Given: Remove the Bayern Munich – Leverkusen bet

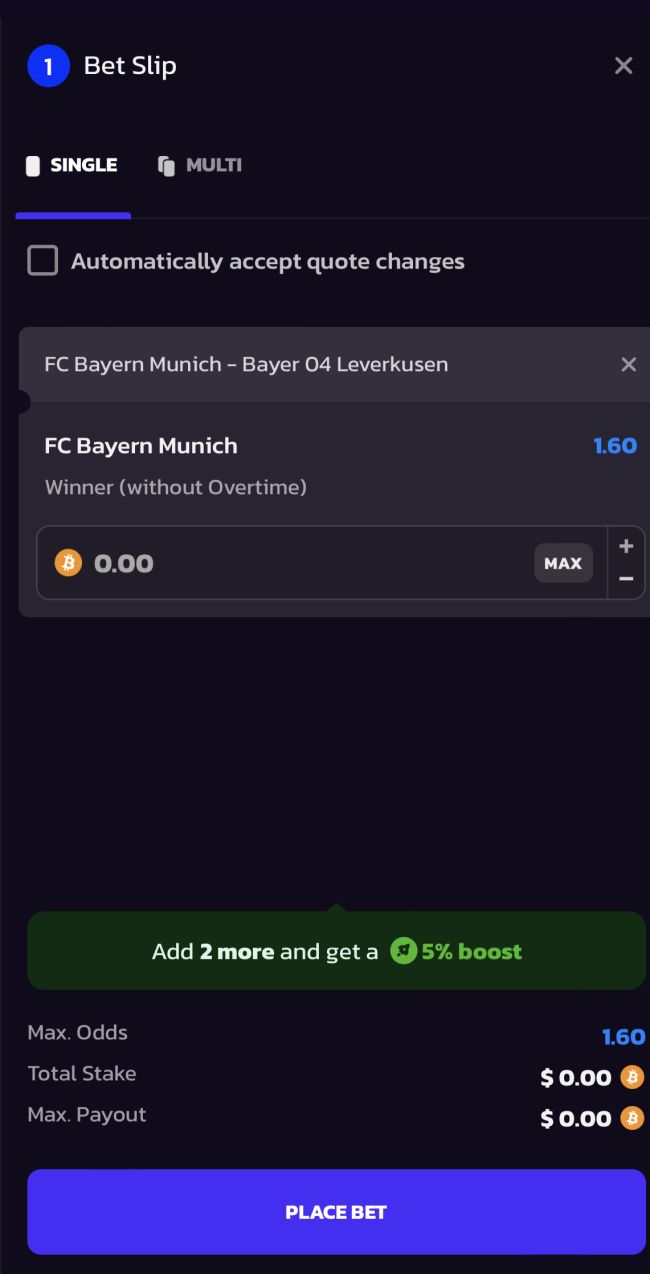Looking at the screenshot, I should (x=628, y=365).
